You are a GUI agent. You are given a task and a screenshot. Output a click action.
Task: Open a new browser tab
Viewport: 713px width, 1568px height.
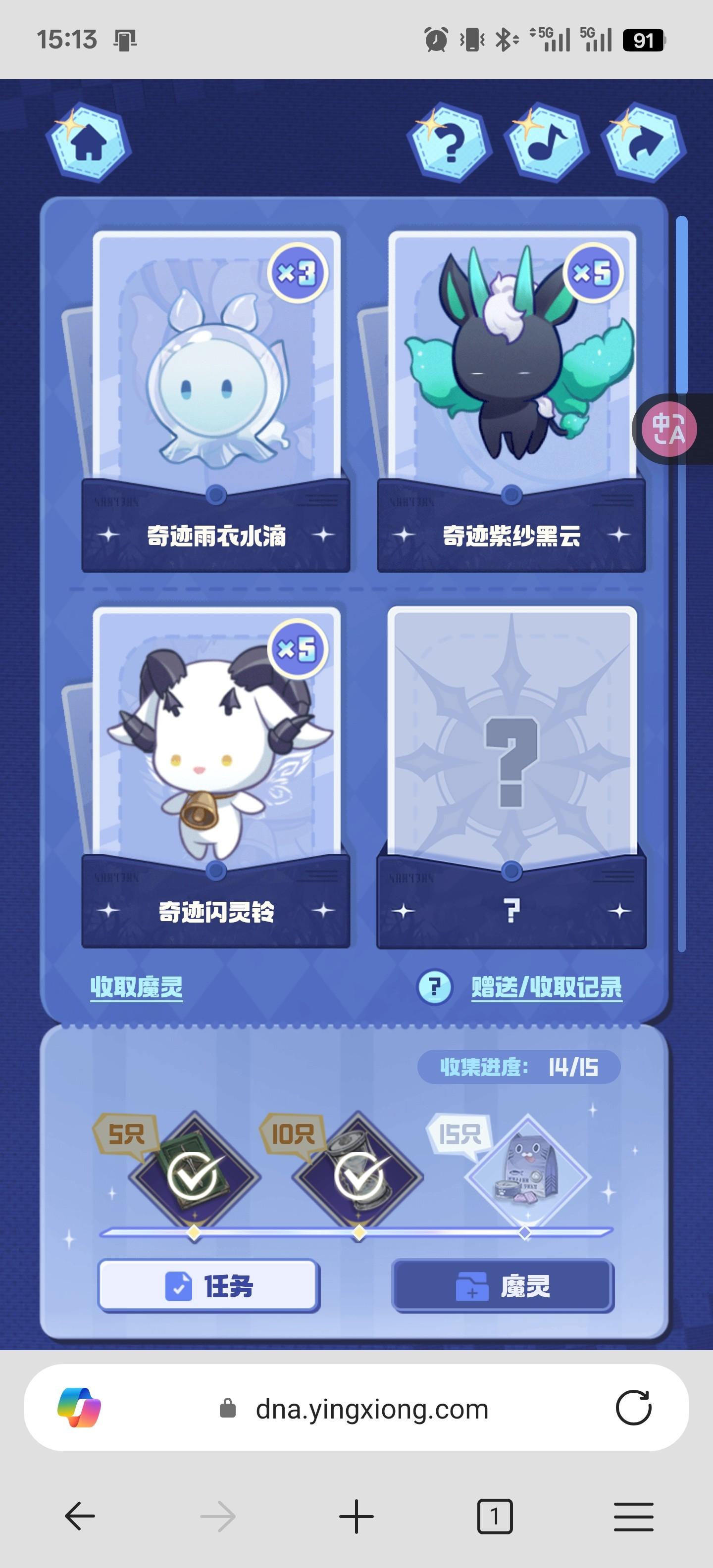(356, 1516)
